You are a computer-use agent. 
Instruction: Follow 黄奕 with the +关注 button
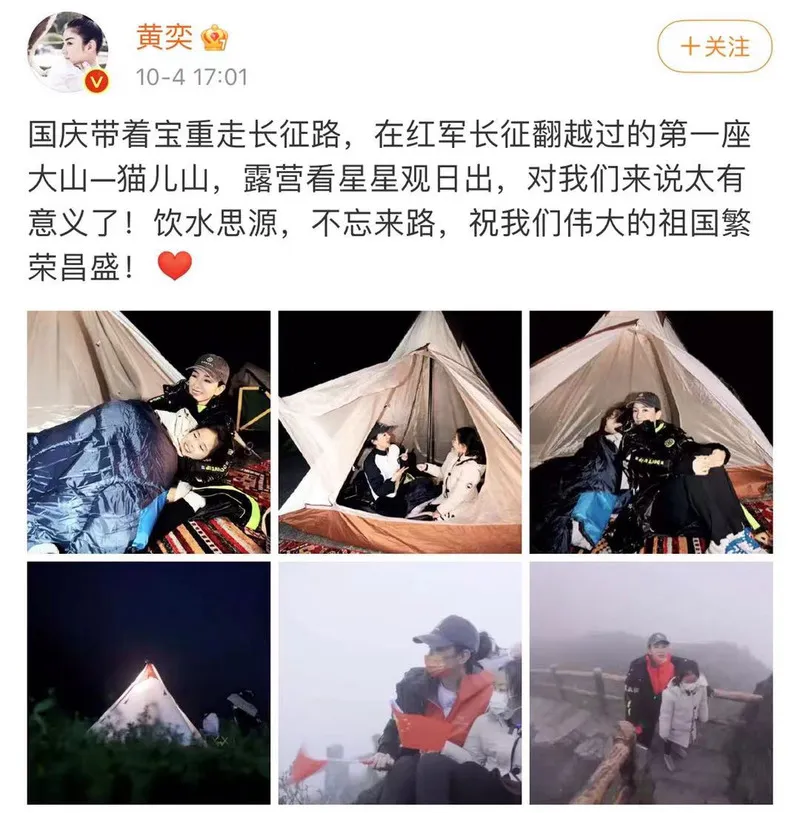click(x=715, y=47)
